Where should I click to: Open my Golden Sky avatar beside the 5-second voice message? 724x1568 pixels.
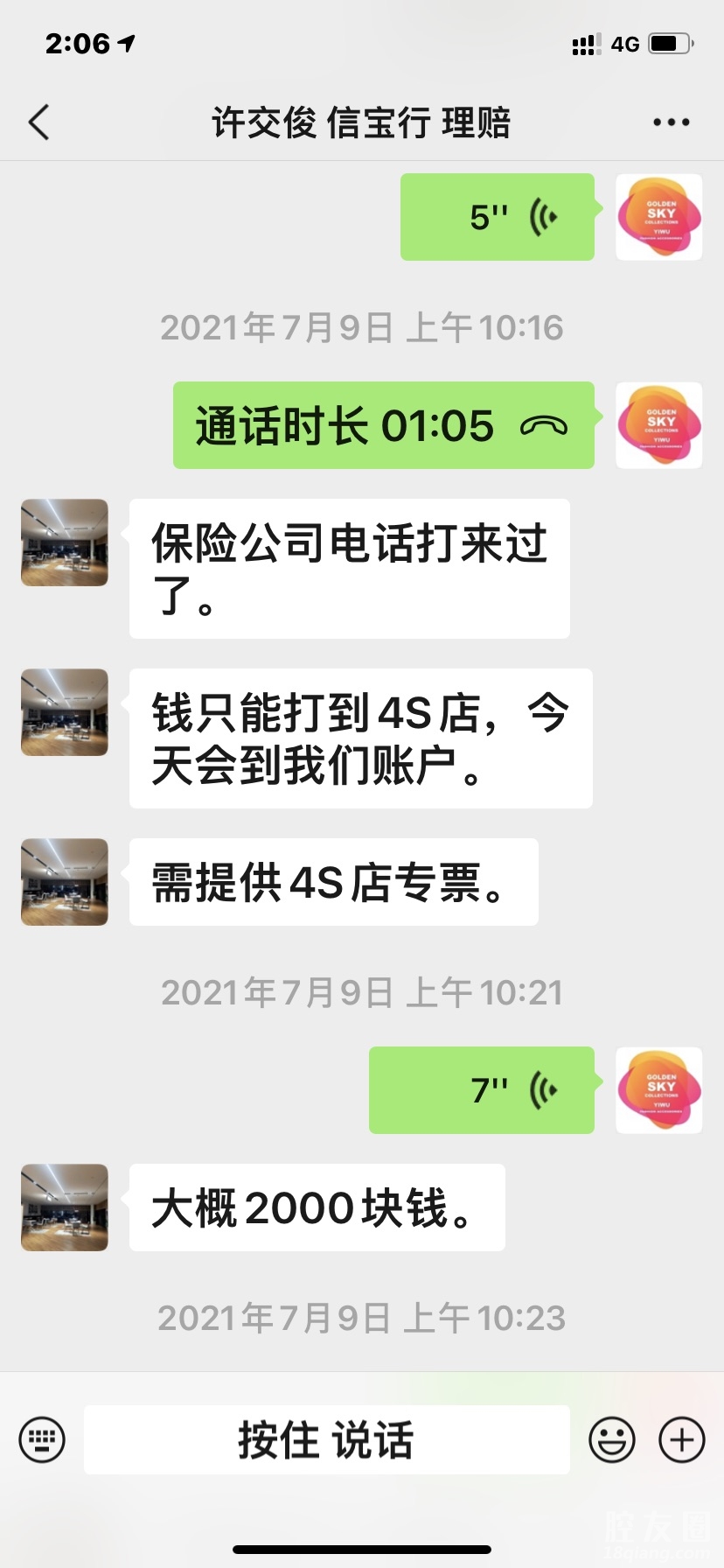[658, 217]
